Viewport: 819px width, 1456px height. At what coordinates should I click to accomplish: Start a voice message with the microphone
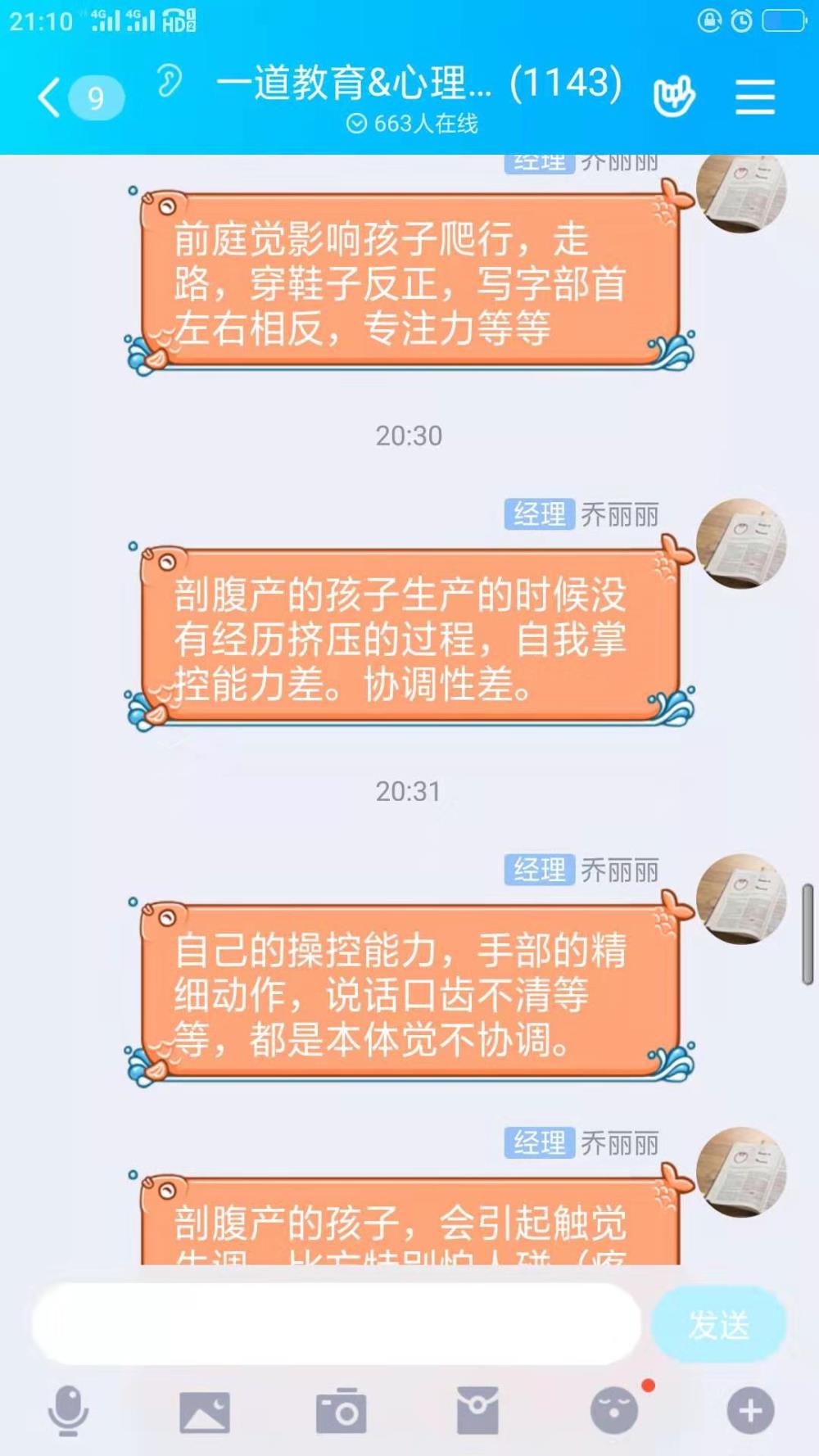tap(68, 1411)
